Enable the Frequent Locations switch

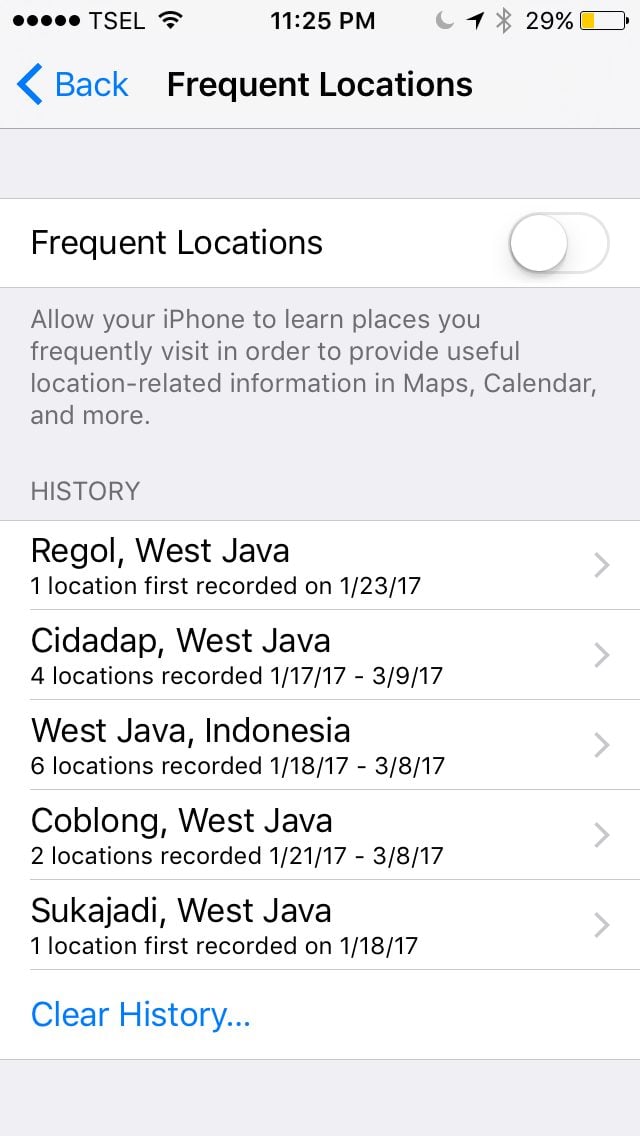tap(559, 243)
